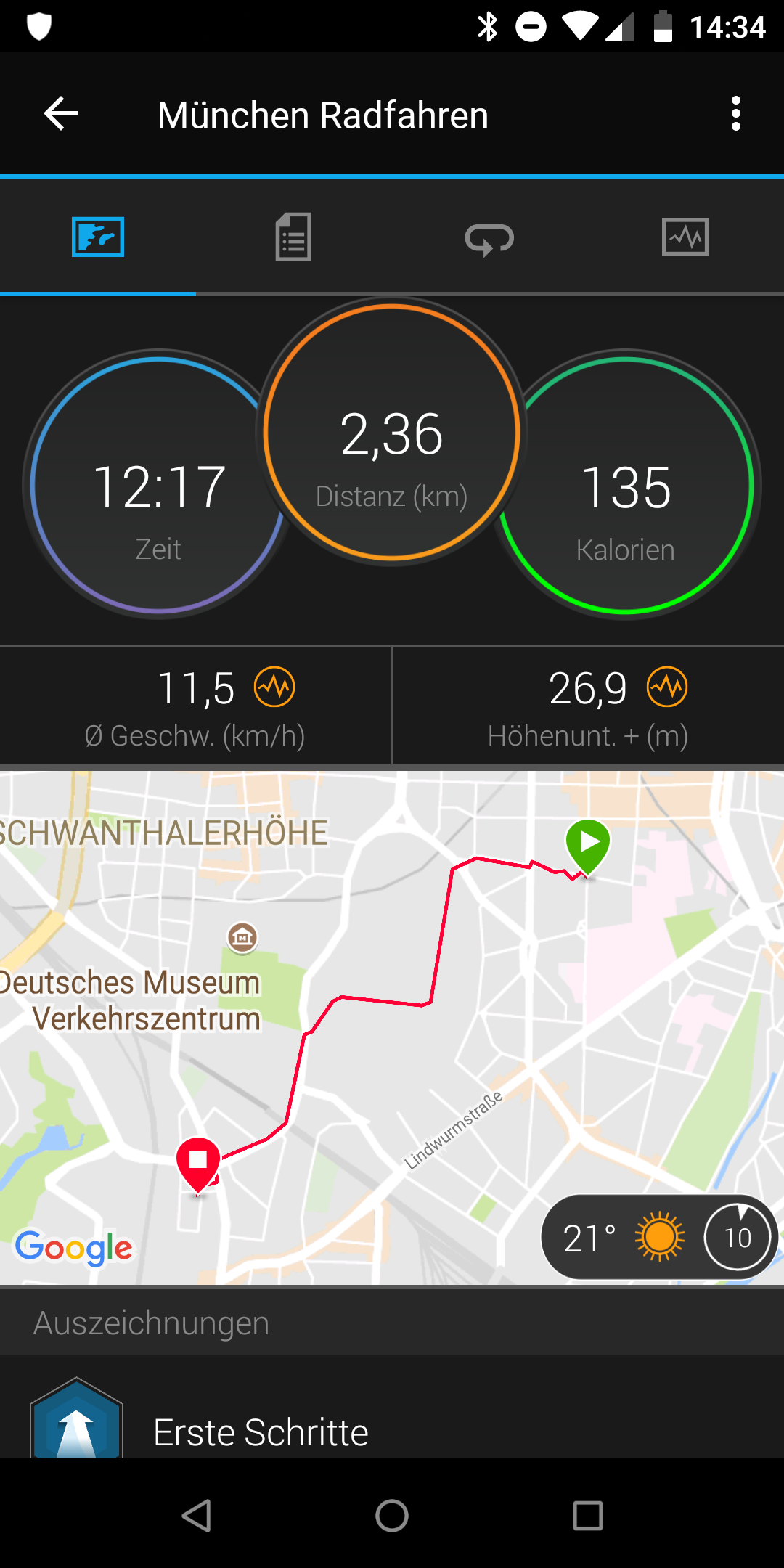Open the elevation gain chart icon
This screenshot has height=1568, width=784.
667,687
